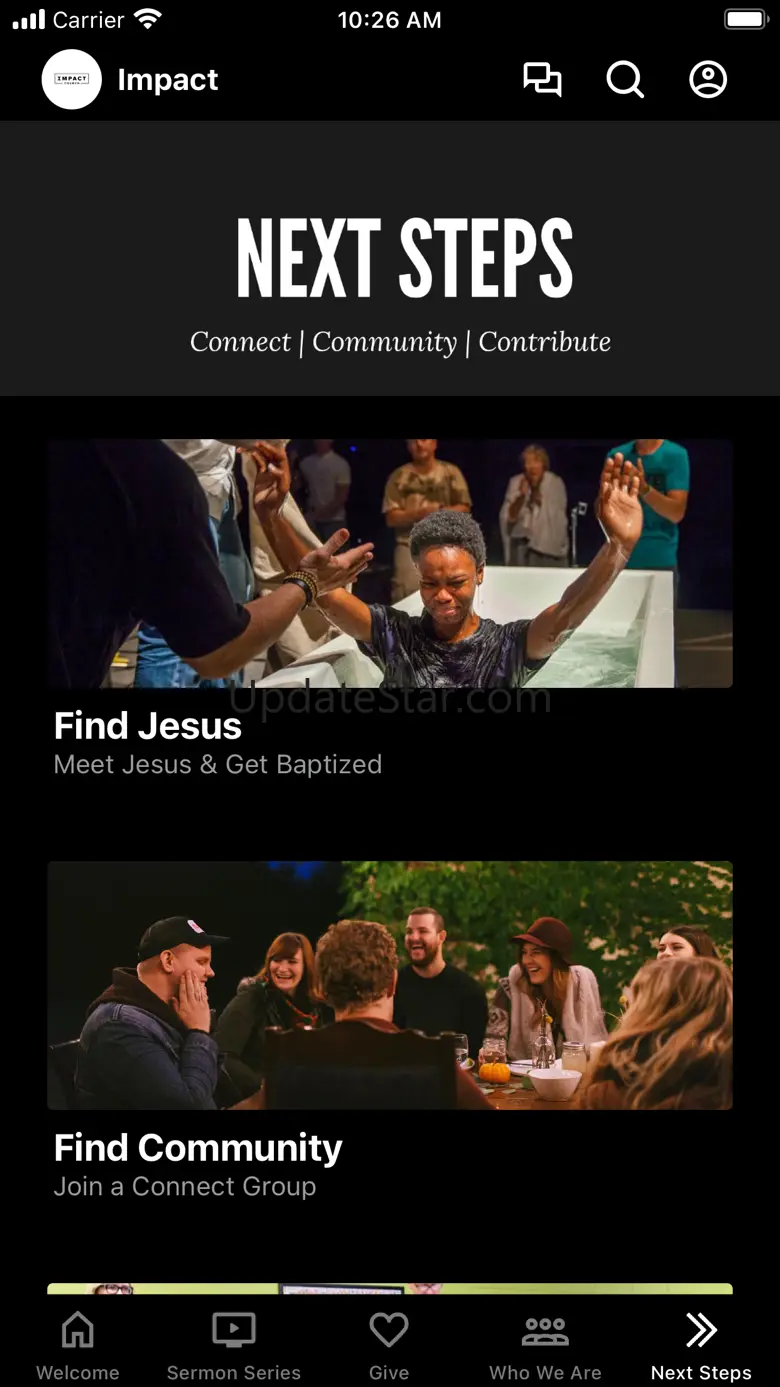Select the Who We Are tab
The height and width of the screenshot is (1387, 780).
tap(545, 1346)
